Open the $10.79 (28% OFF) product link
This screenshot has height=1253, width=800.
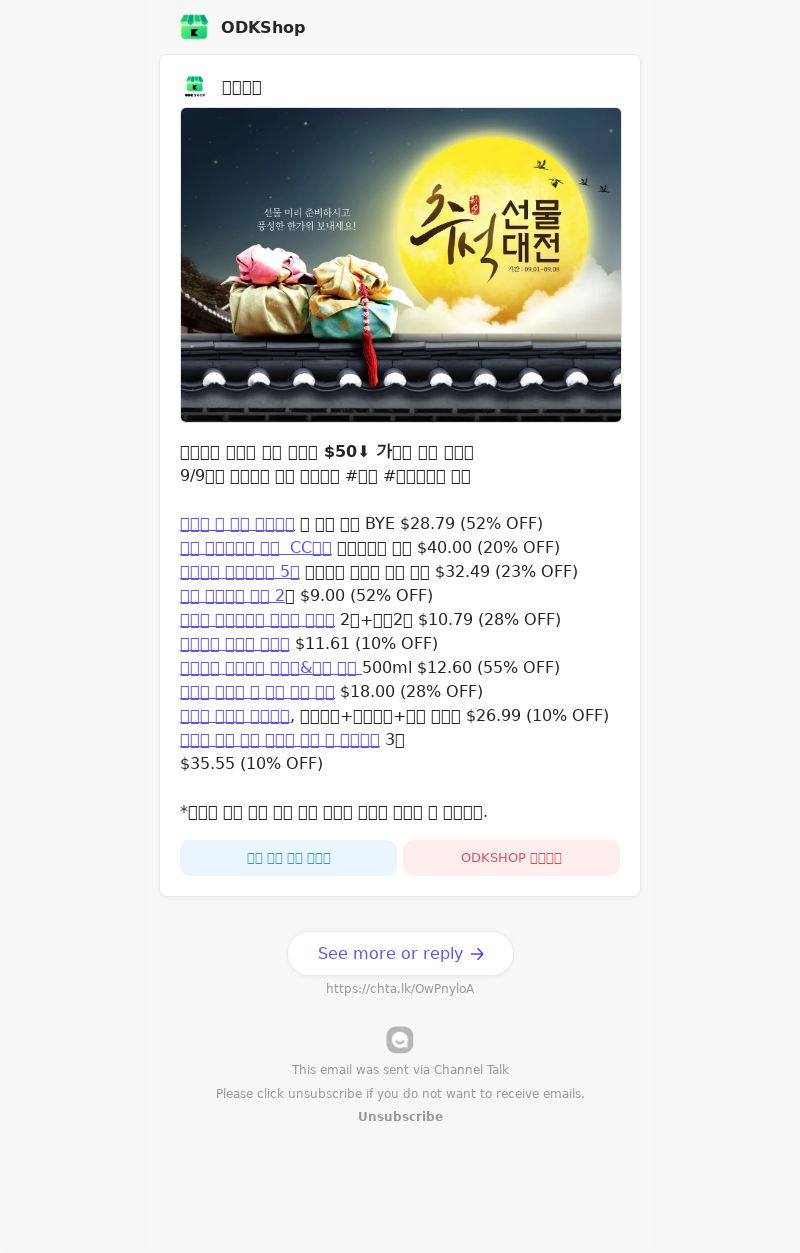pyautogui.click(x=257, y=620)
